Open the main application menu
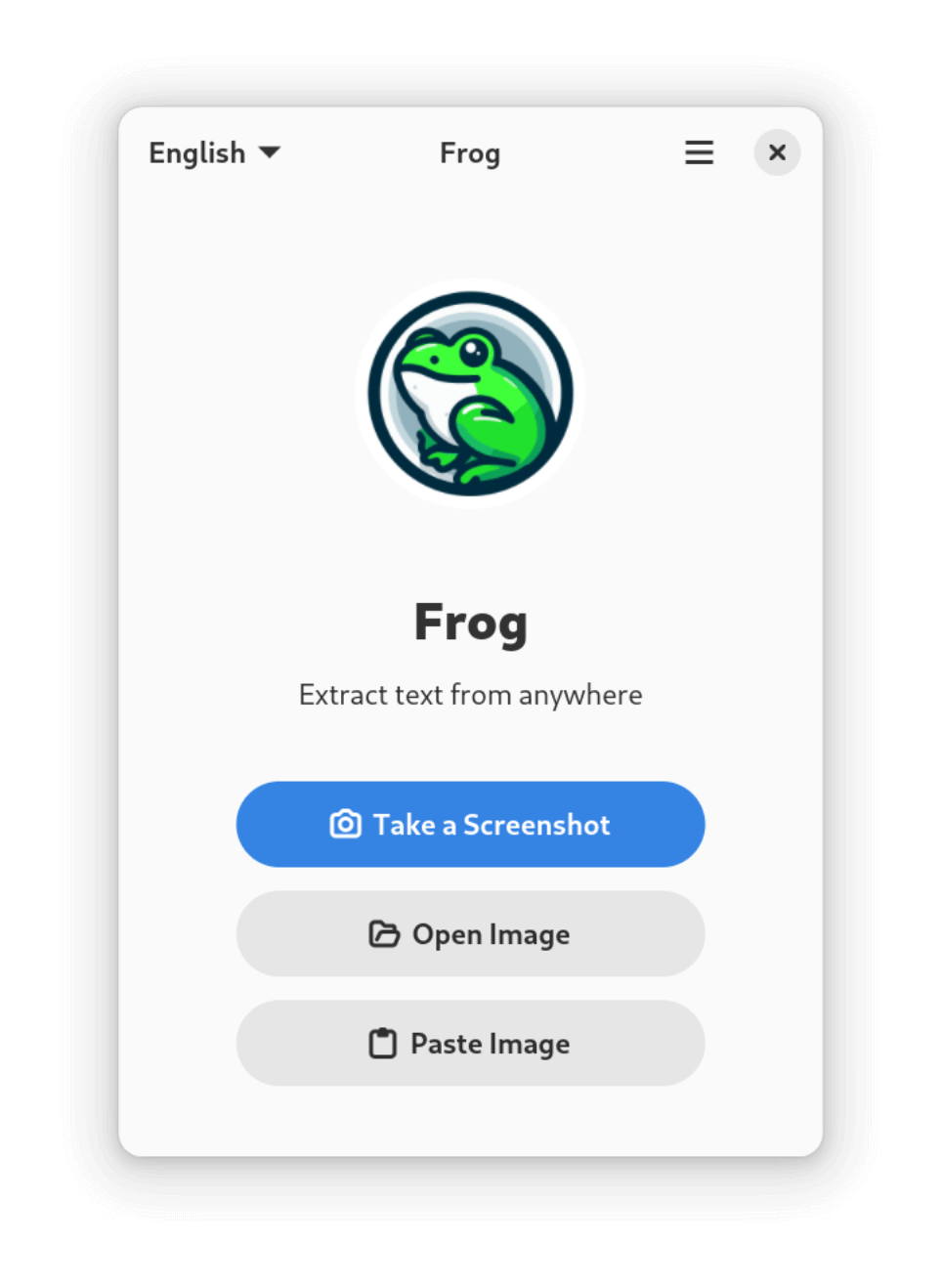This screenshot has width=942, height=1288. point(699,152)
